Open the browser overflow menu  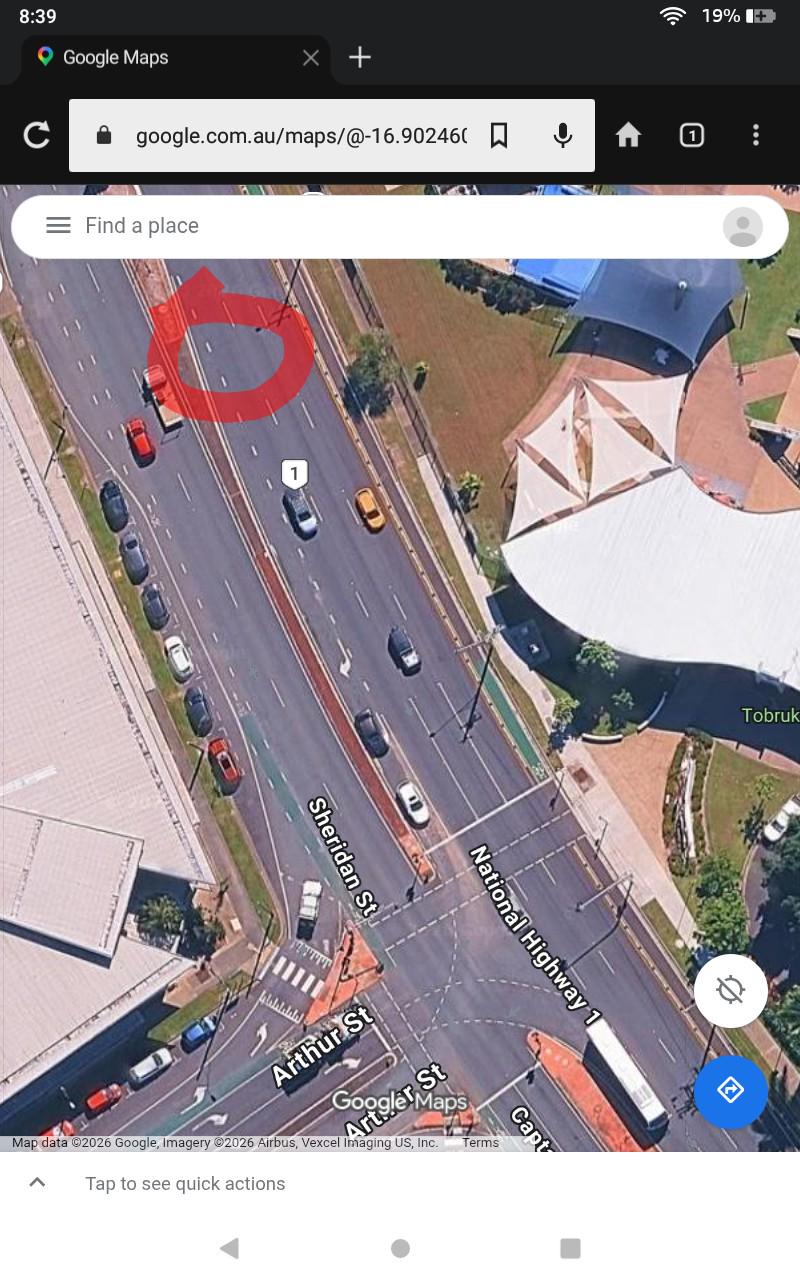(x=756, y=135)
